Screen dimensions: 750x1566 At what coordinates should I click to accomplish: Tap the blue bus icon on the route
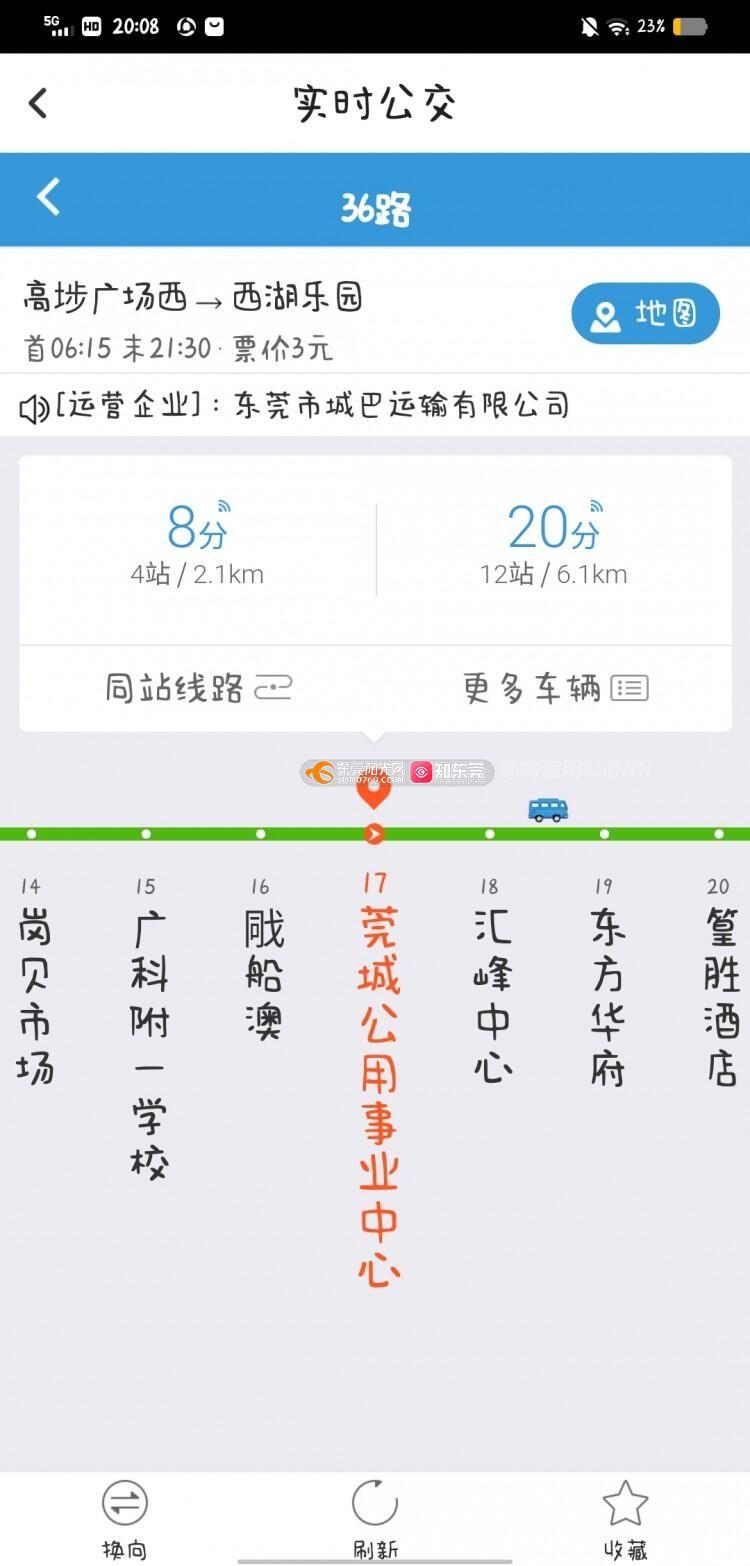tap(548, 809)
